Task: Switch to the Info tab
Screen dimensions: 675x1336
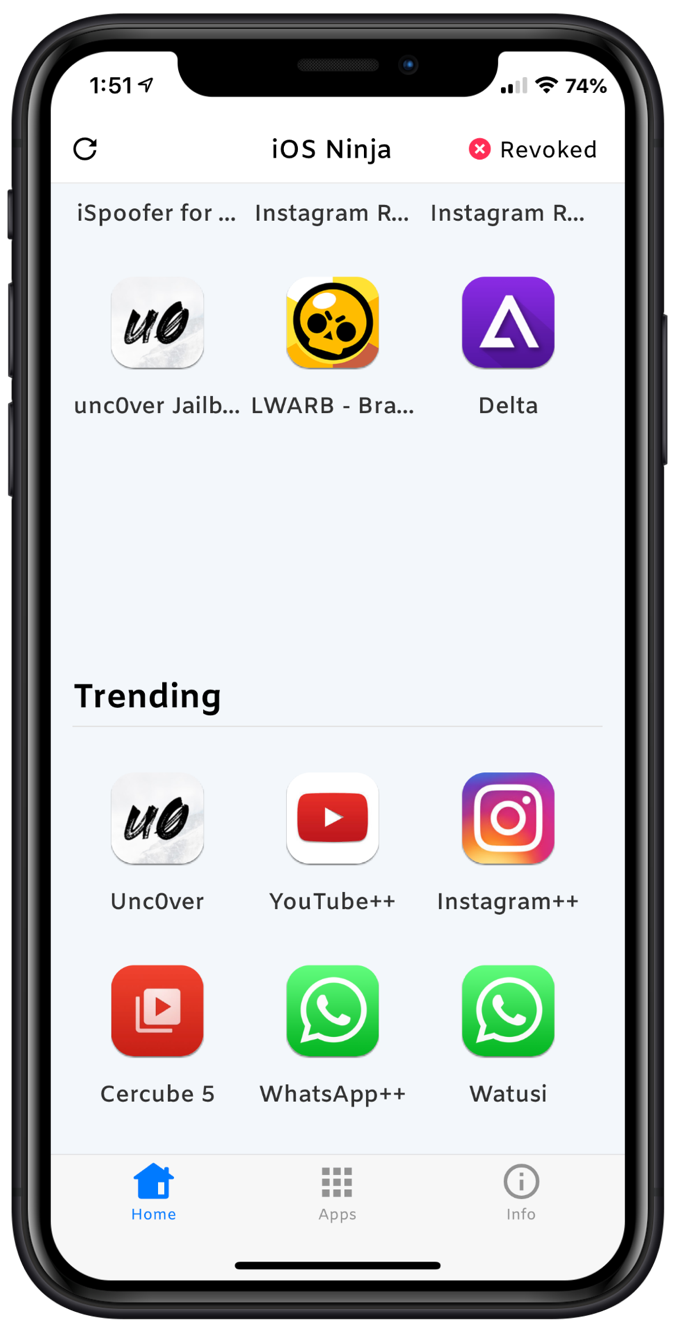Action: click(521, 1192)
